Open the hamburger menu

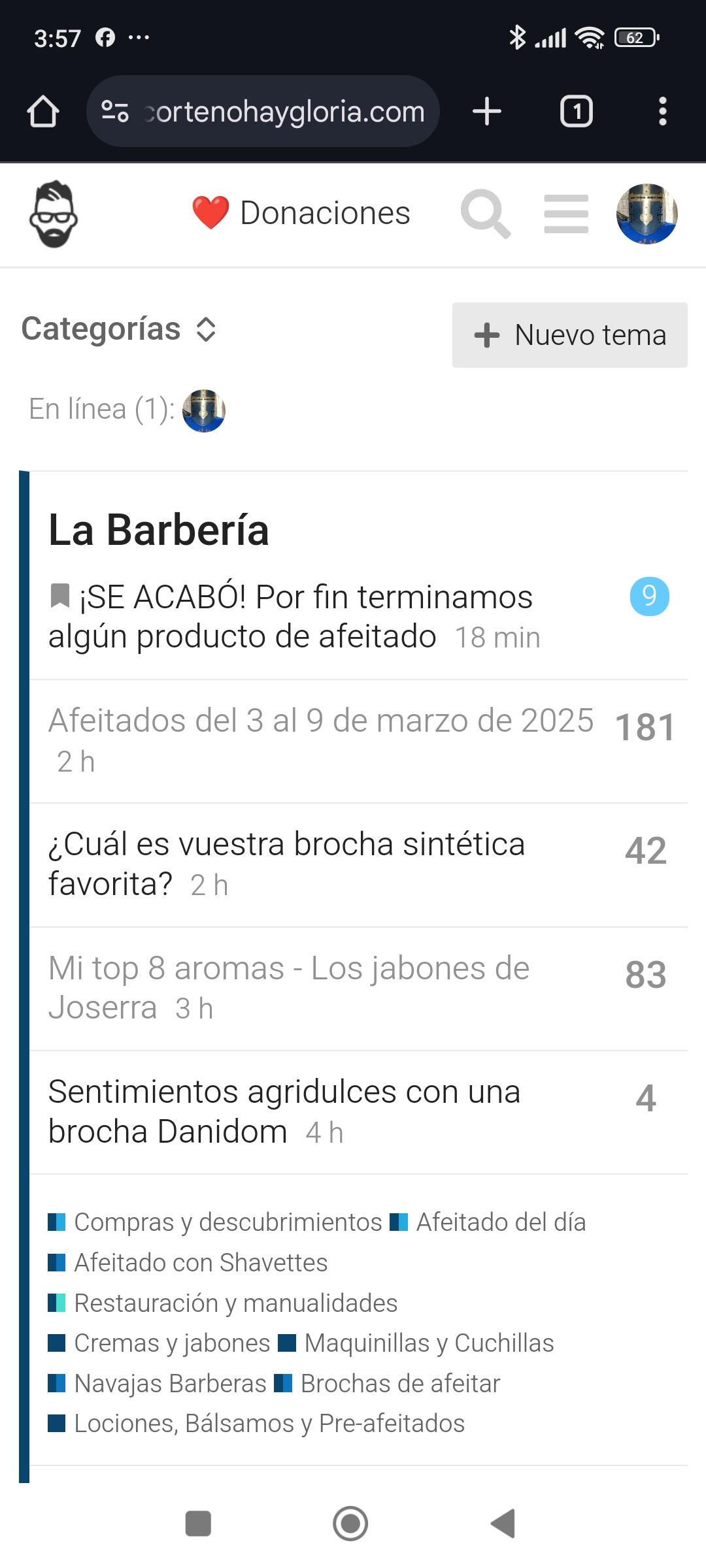566,214
